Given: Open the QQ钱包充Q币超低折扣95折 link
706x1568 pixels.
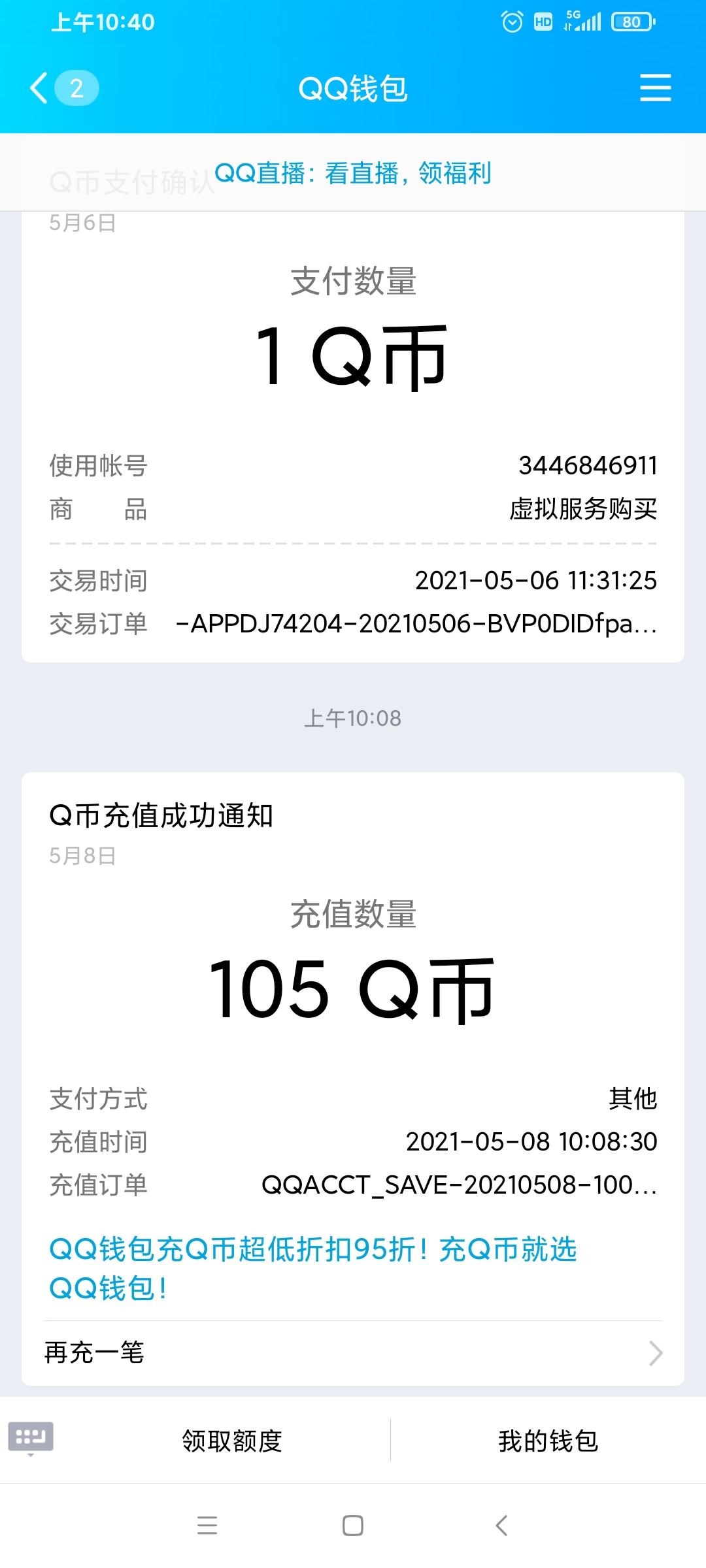Looking at the screenshot, I should [312, 1268].
